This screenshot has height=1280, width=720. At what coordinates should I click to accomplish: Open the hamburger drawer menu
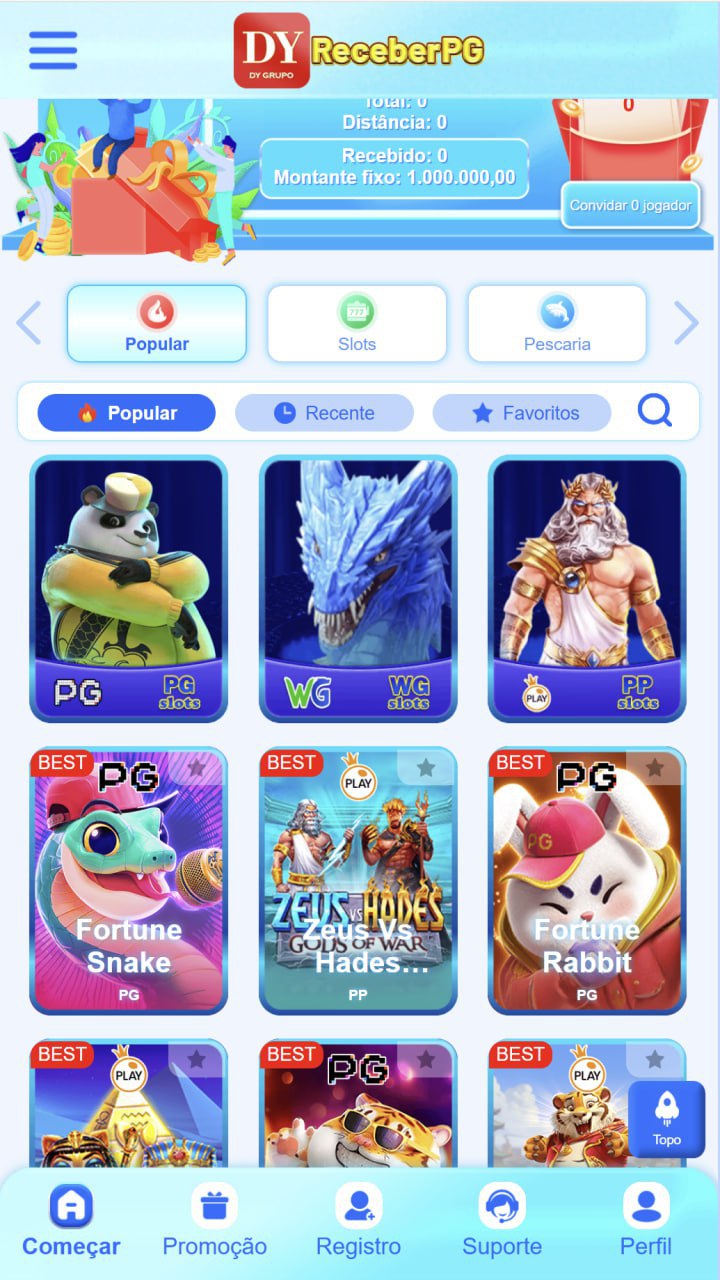53,50
